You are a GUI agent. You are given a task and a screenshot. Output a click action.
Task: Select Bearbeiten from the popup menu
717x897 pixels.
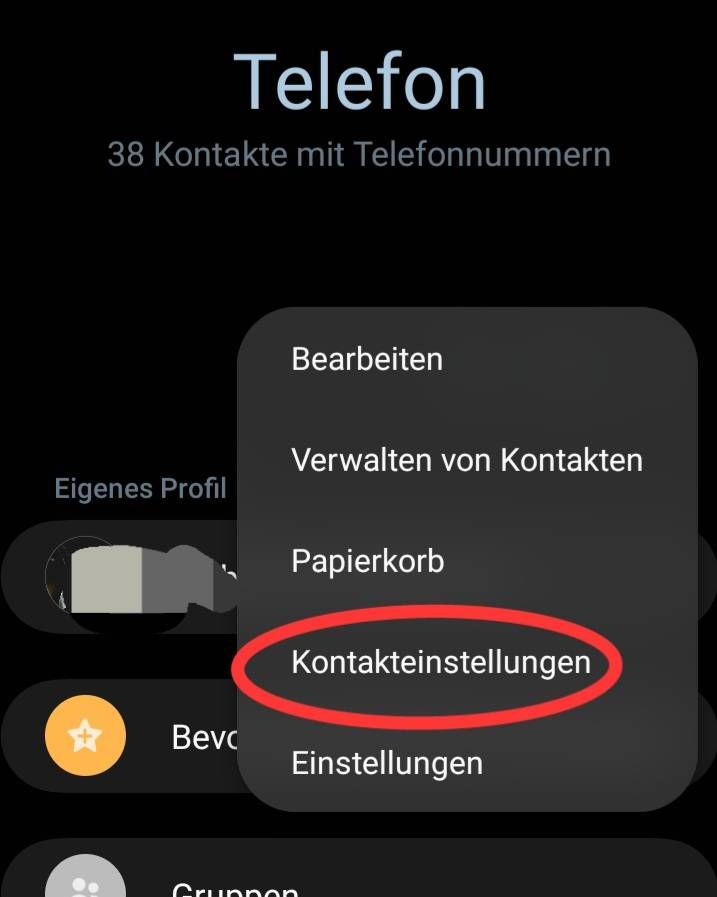(x=367, y=359)
